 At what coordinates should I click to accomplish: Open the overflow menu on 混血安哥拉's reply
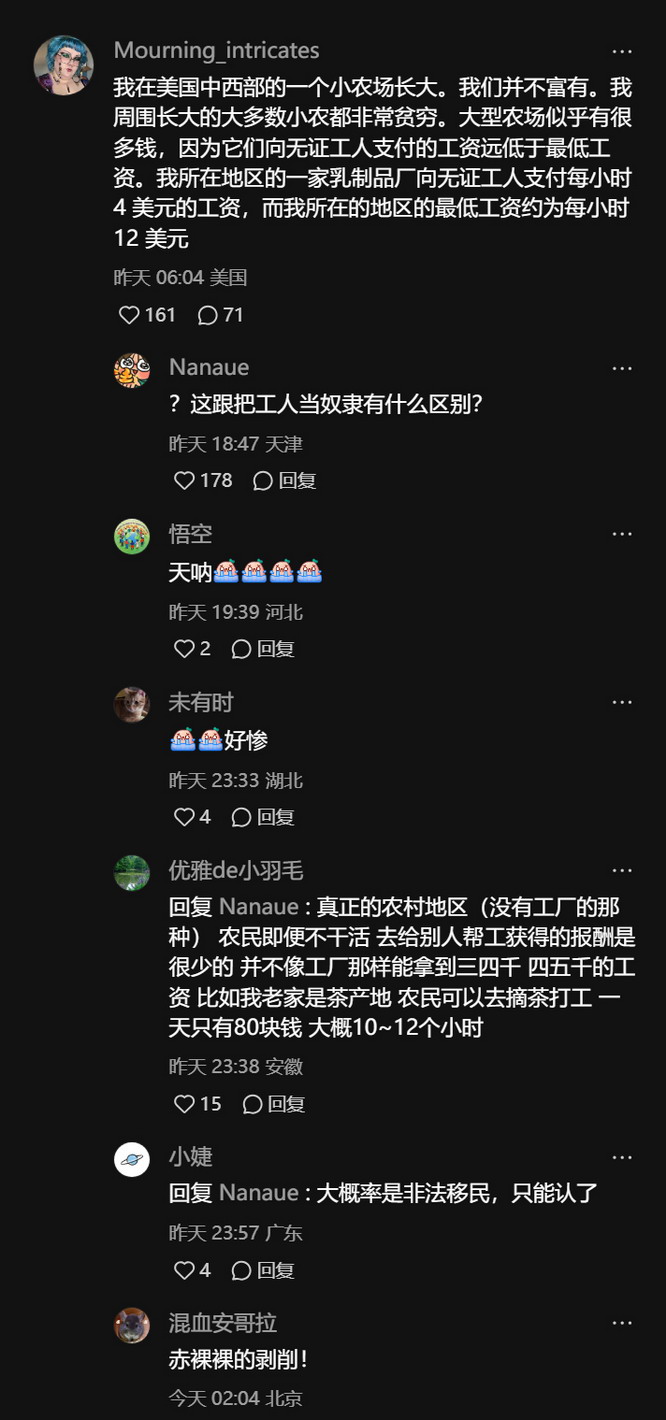point(622,1324)
